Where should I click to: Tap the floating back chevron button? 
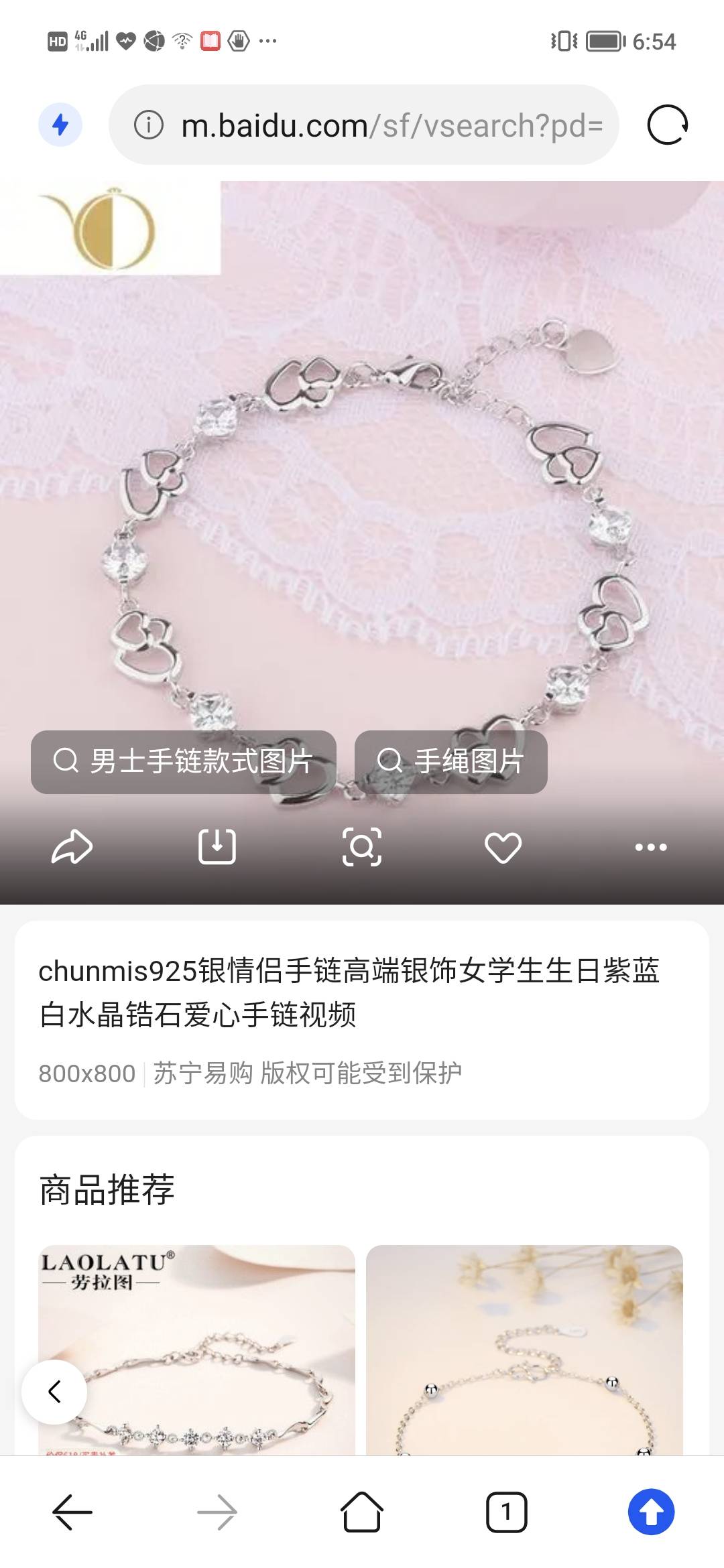tap(54, 1392)
